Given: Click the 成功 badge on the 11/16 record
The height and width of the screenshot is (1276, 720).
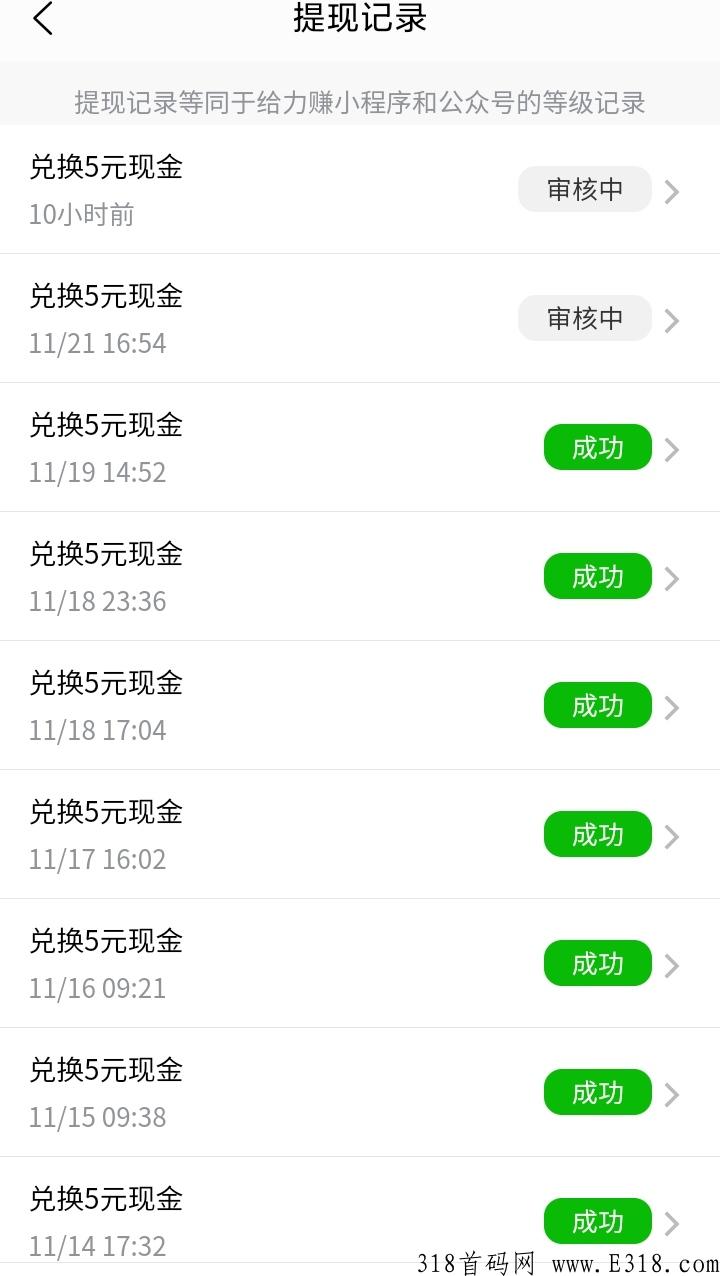Looking at the screenshot, I should click(x=597, y=963).
